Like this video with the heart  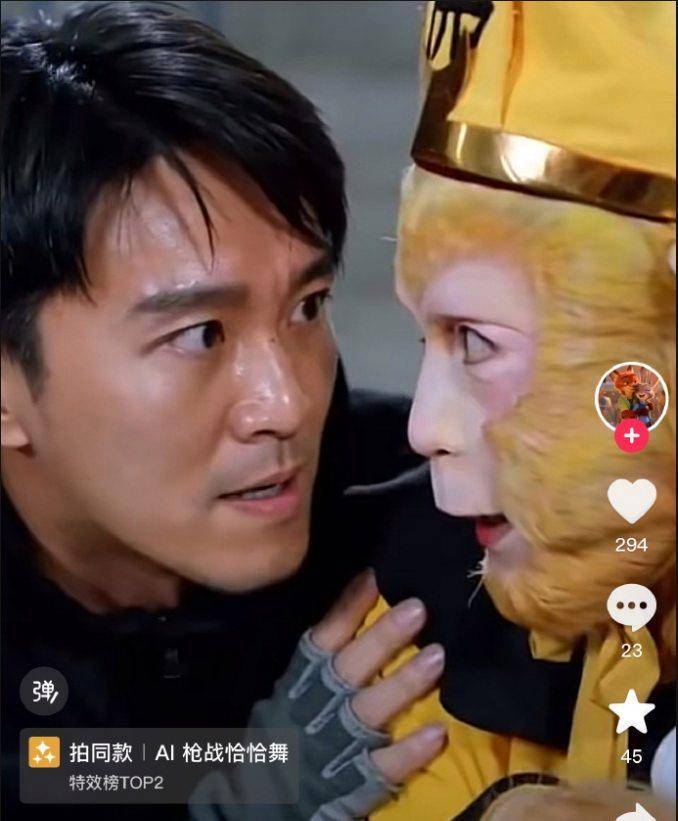[632, 501]
